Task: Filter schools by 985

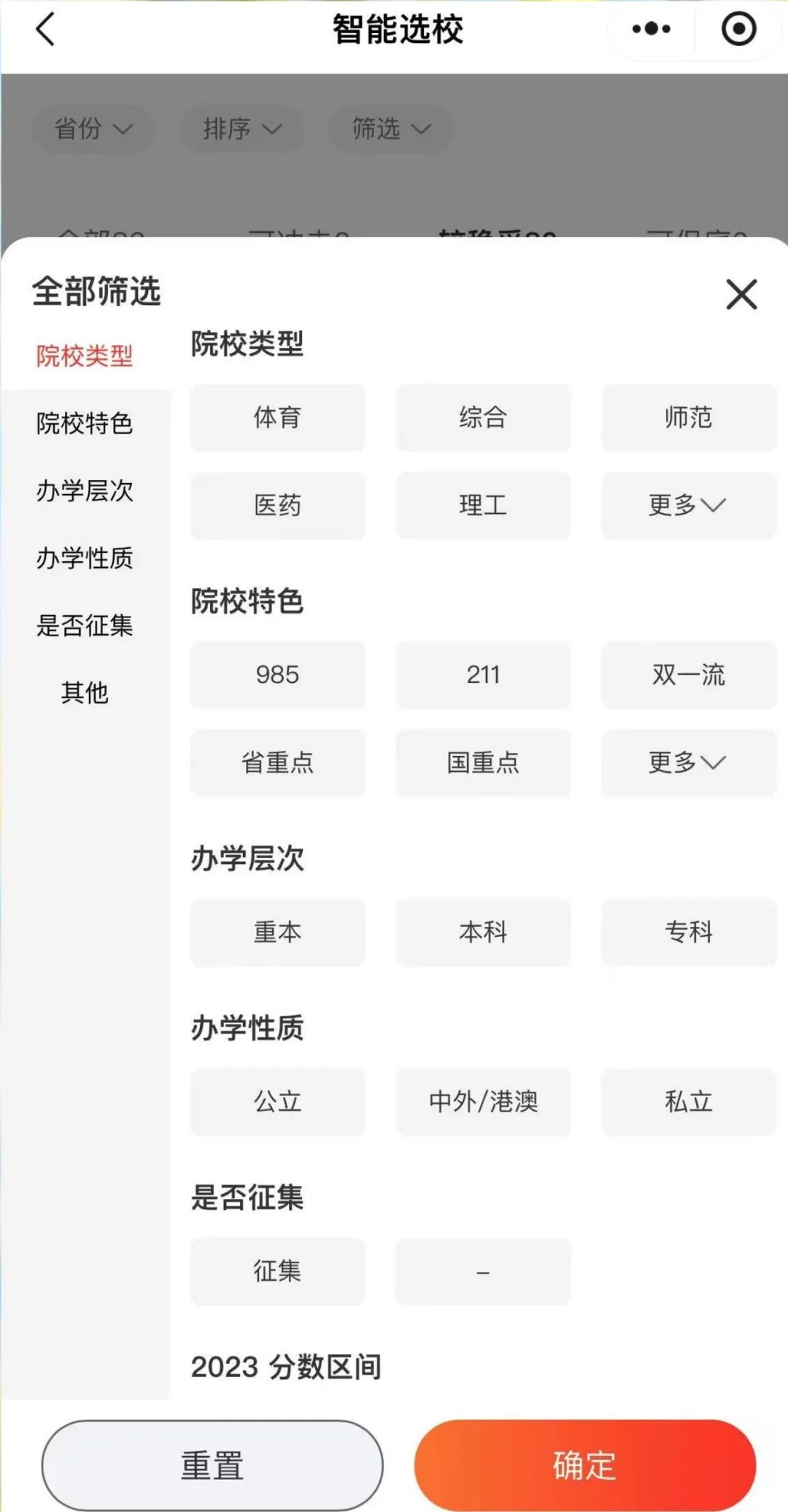Action: pos(277,674)
